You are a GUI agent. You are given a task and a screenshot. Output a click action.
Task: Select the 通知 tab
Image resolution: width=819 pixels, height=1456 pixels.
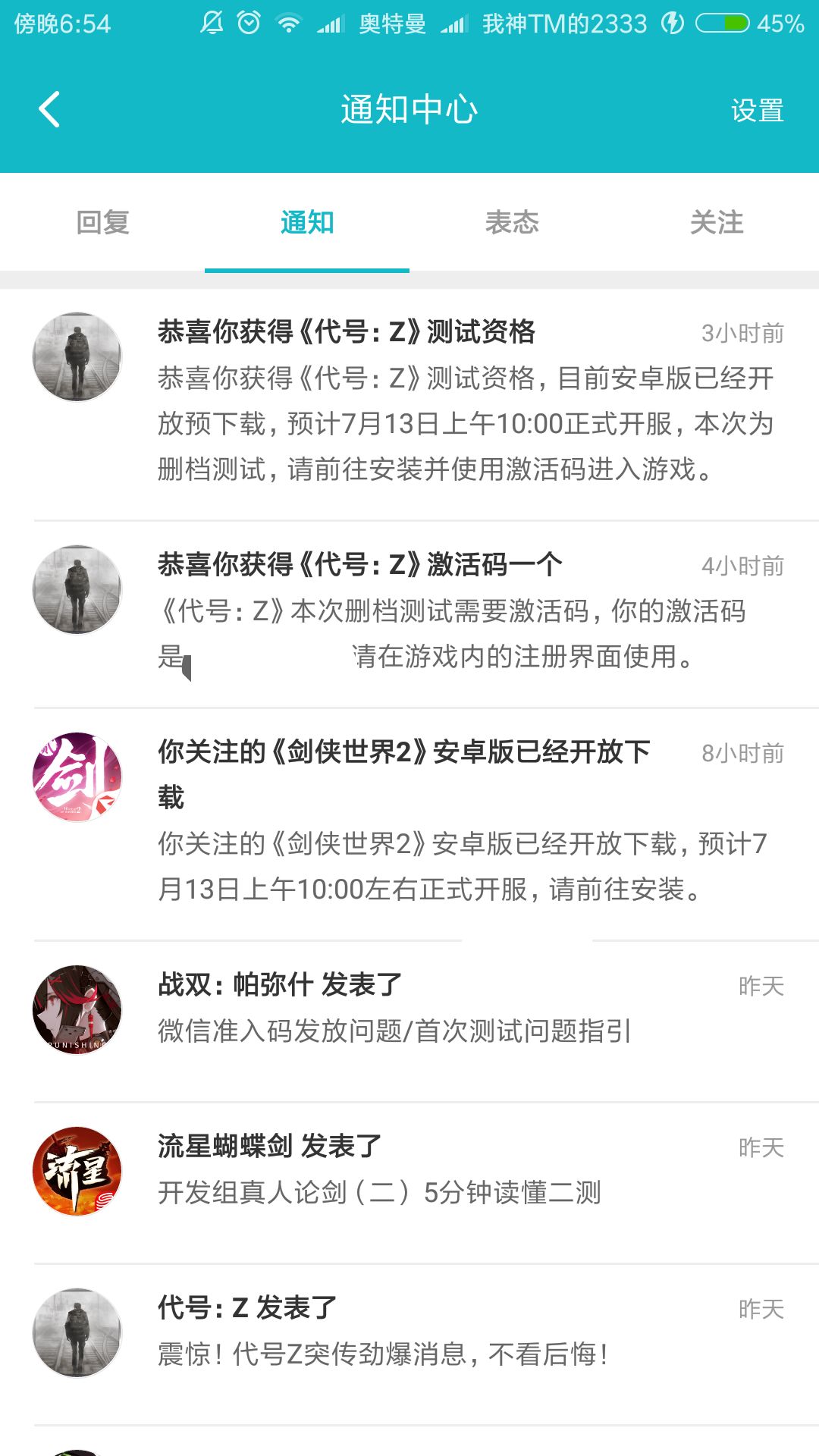tap(307, 222)
